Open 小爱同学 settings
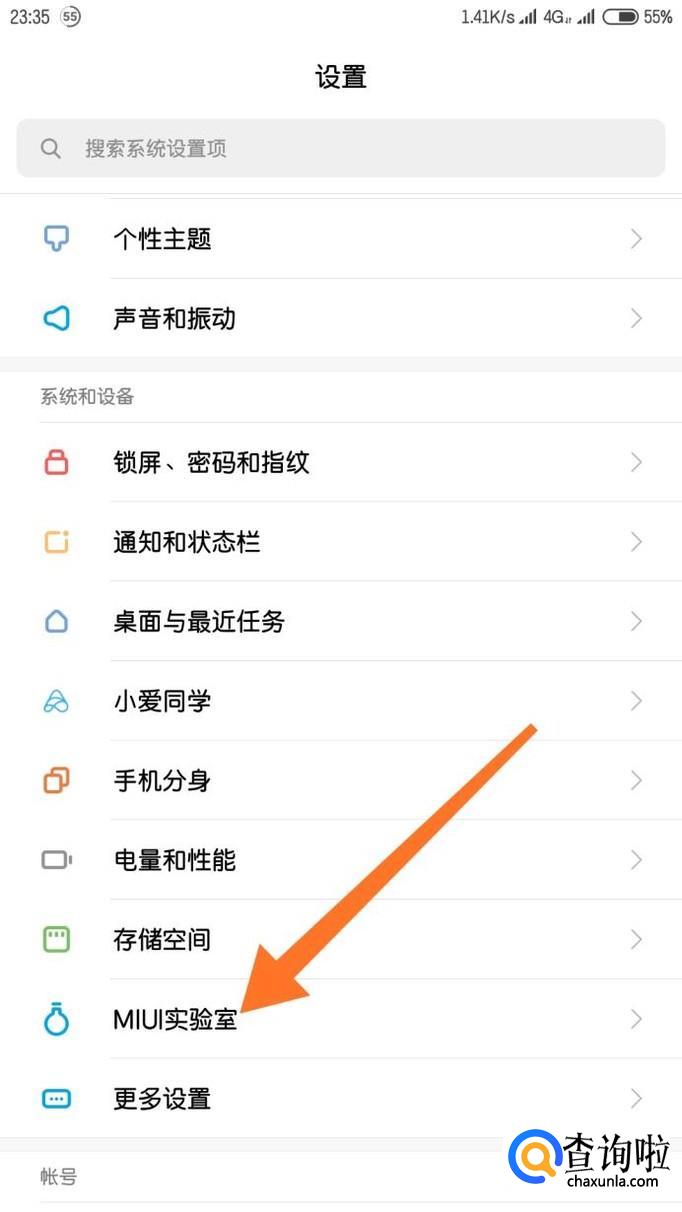682x1212 pixels. pyautogui.click(x=340, y=701)
